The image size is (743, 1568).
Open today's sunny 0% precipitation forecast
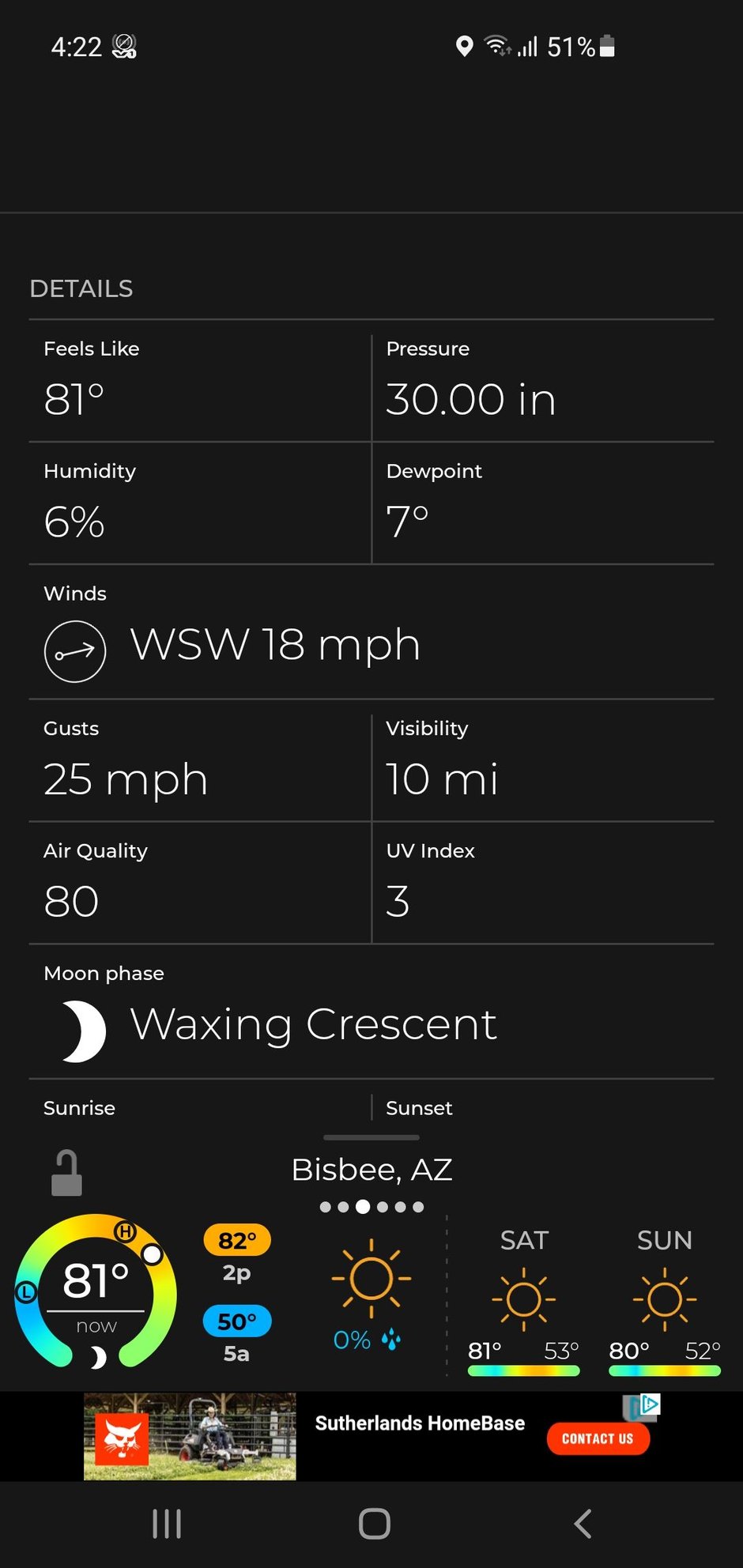[370, 1296]
